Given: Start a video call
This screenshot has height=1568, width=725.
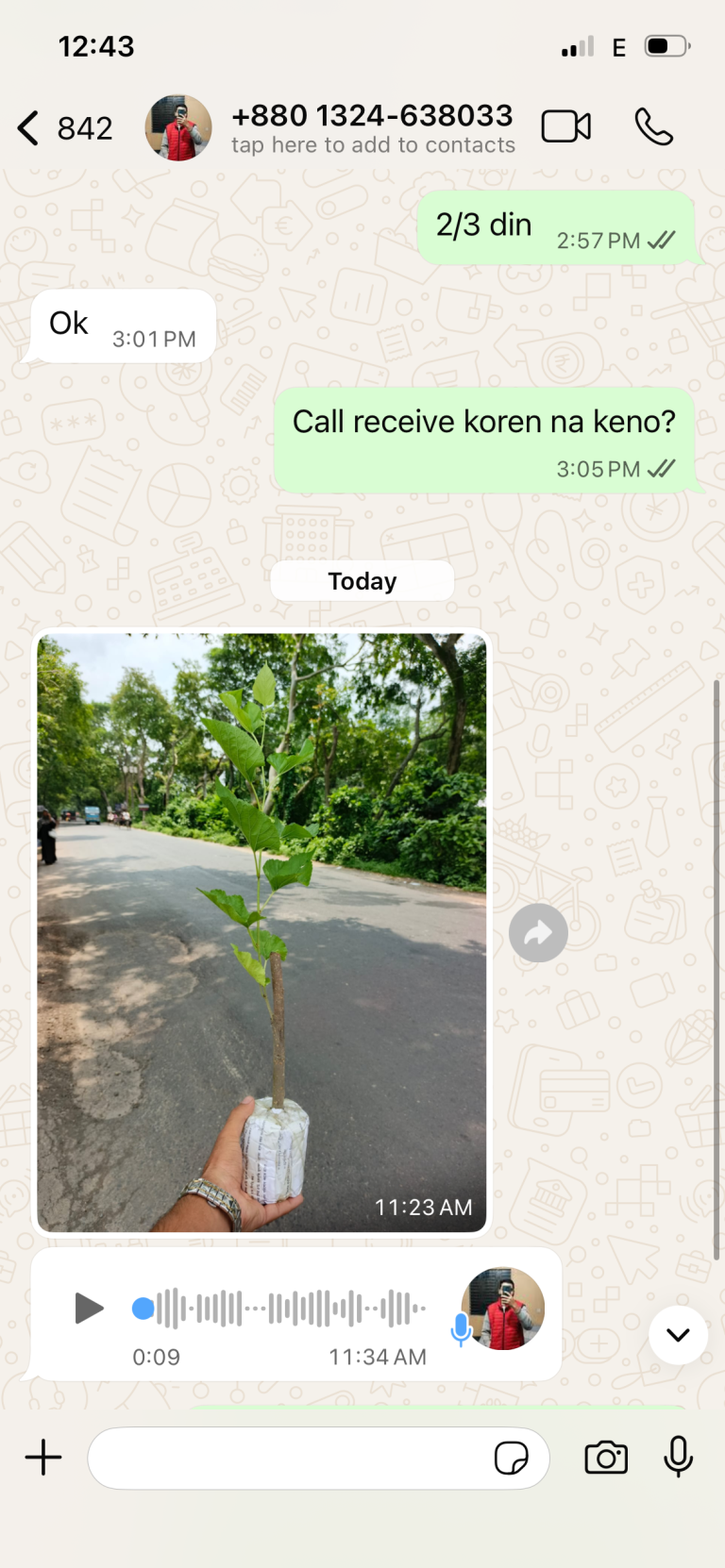Looking at the screenshot, I should (566, 126).
